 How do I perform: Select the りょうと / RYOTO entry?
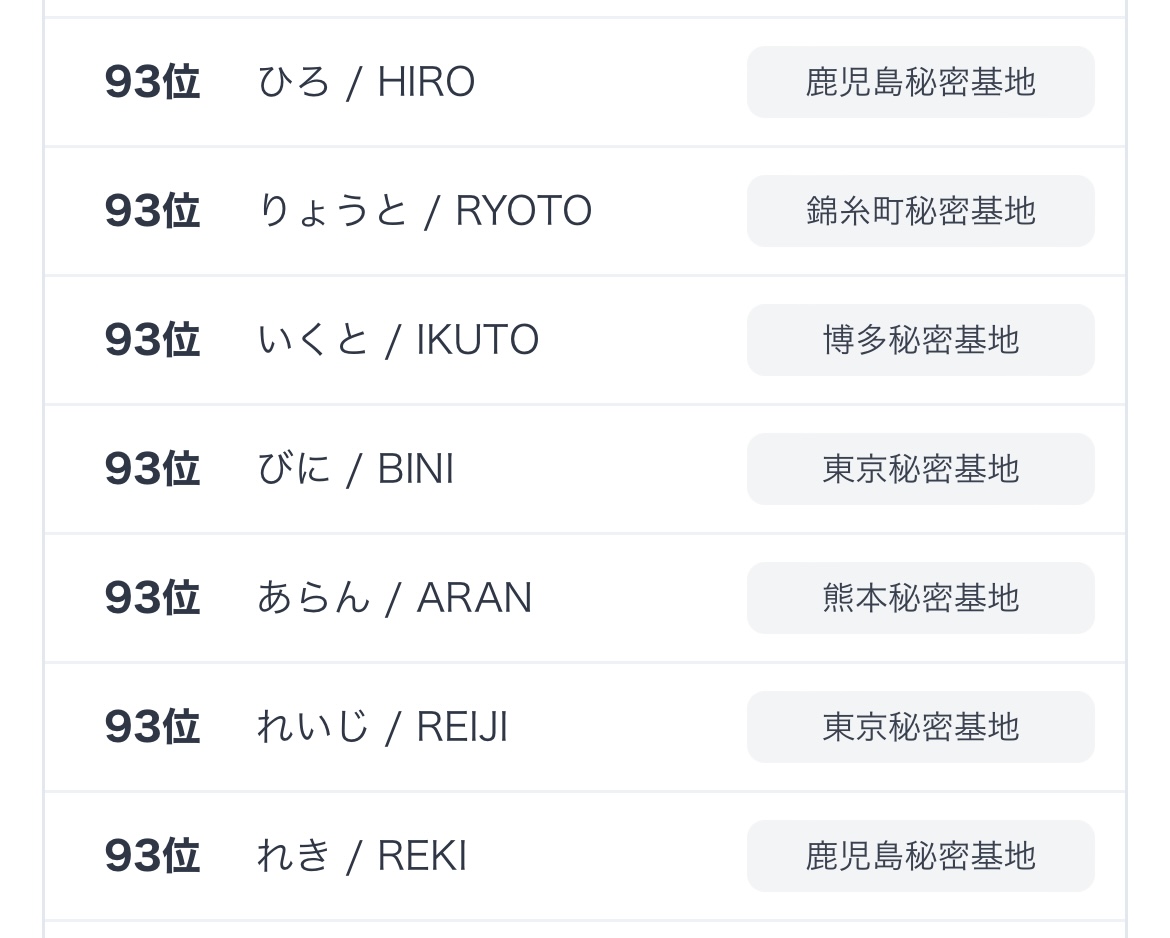point(424,211)
